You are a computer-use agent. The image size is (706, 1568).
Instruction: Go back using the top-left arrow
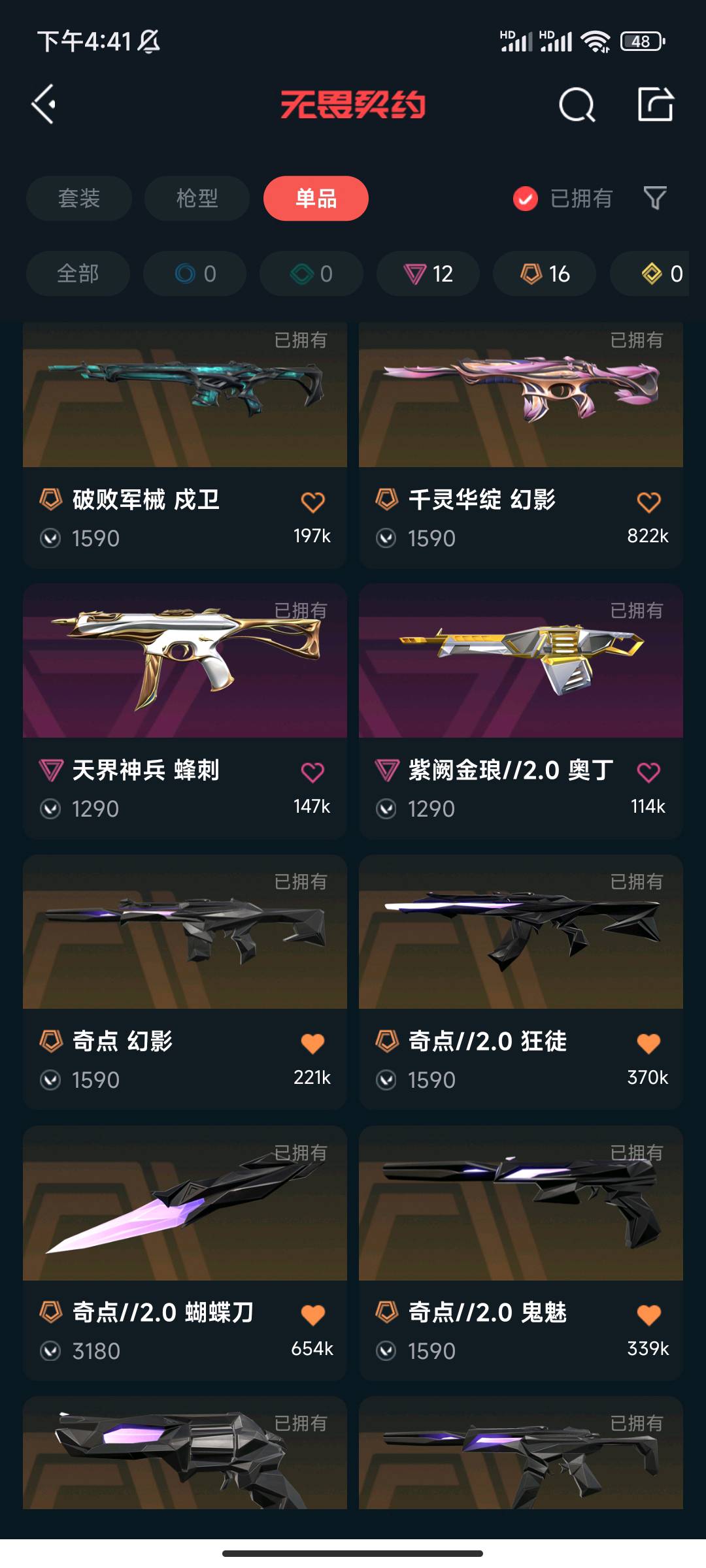click(44, 105)
